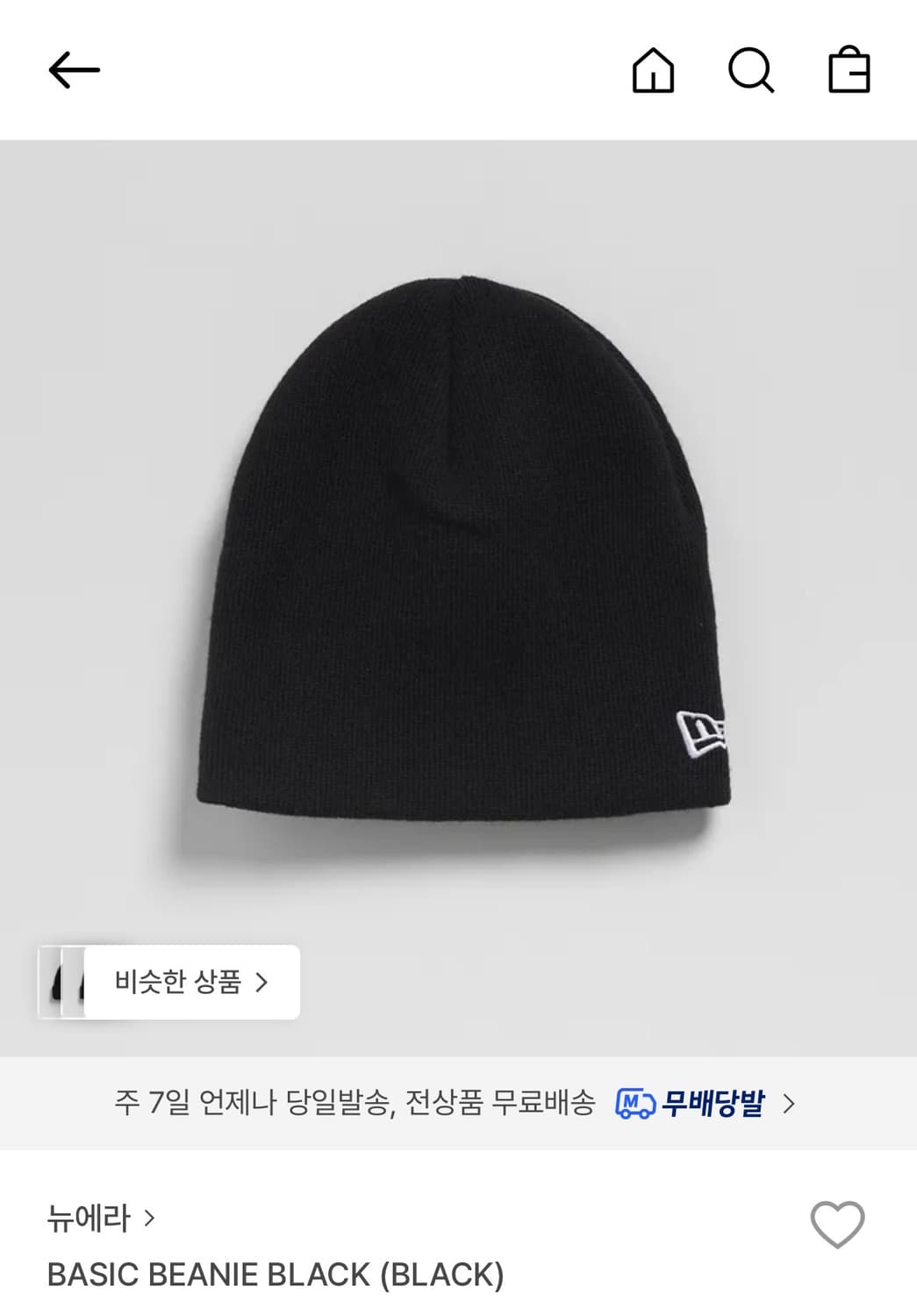Click the free shipping banner

pos(458,1102)
